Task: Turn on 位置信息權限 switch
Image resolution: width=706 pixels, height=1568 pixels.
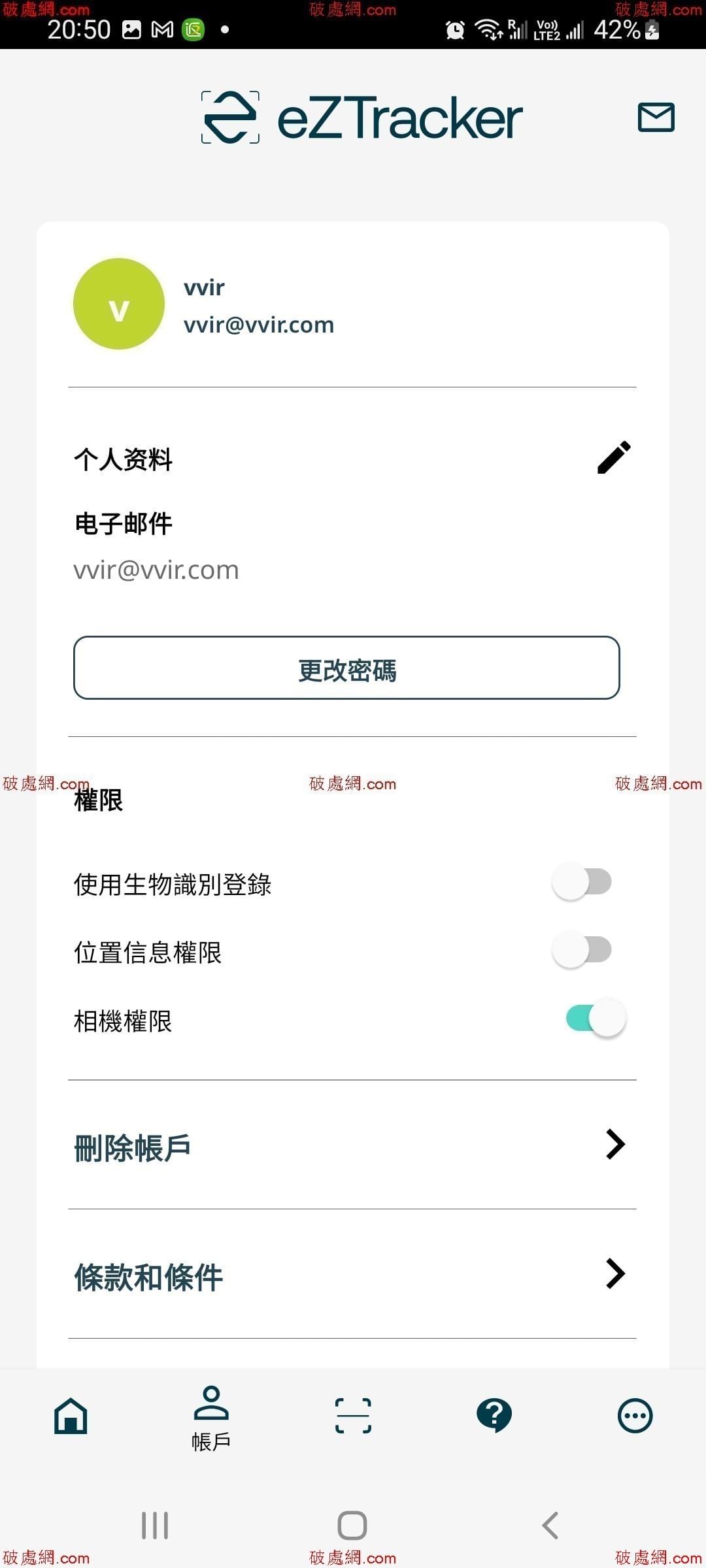Action: (582, 950)
